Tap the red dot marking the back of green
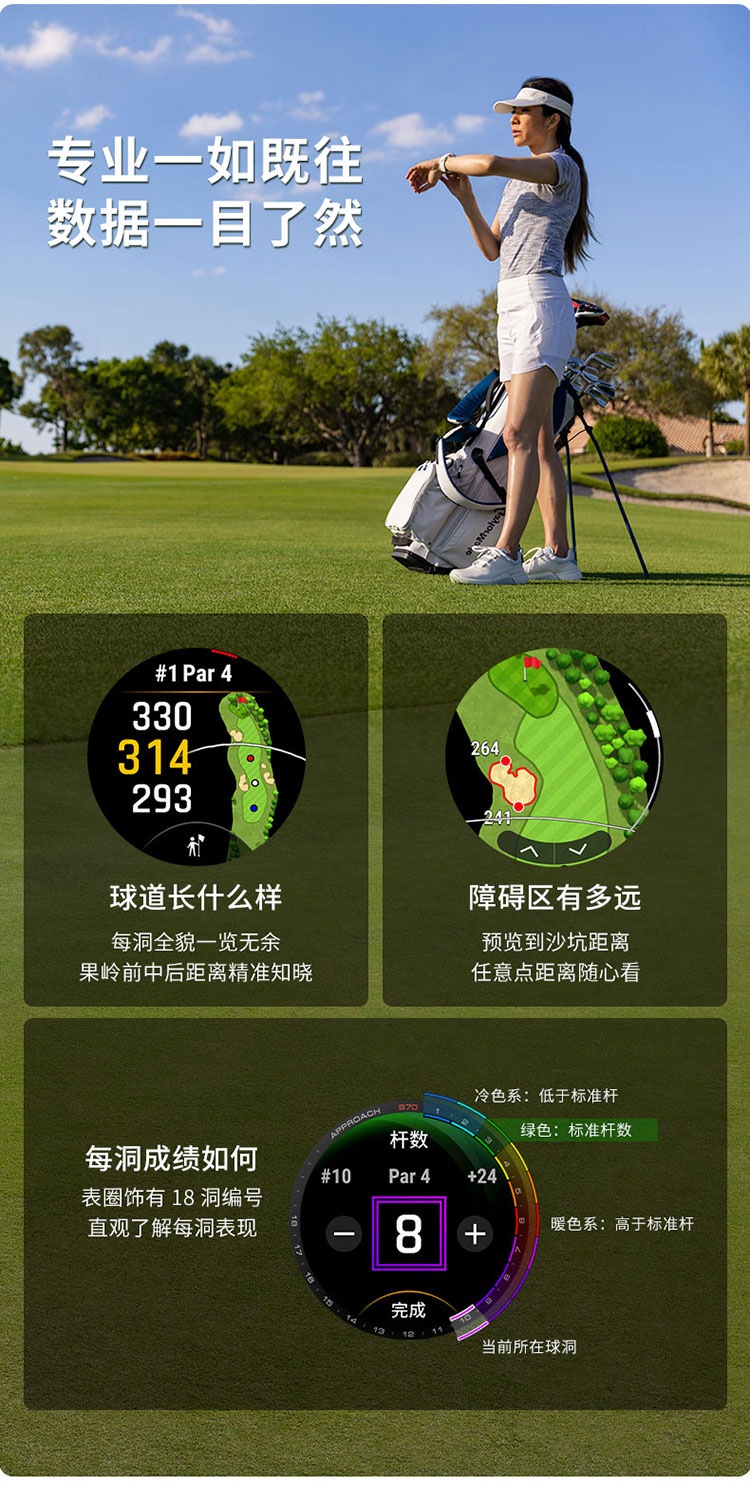 pos(251,759)
